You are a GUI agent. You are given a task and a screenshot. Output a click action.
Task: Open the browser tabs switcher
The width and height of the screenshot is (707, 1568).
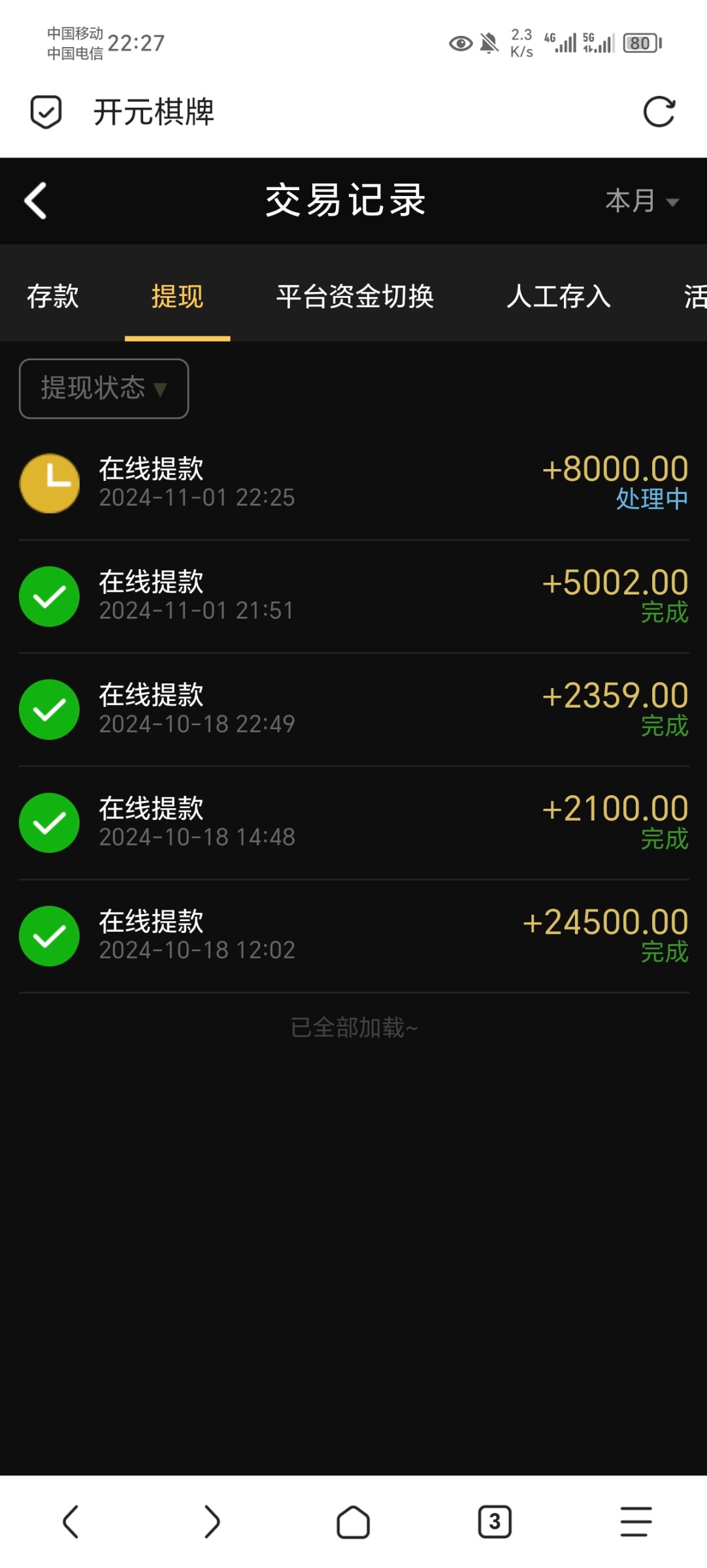(x=495, y=1522)
